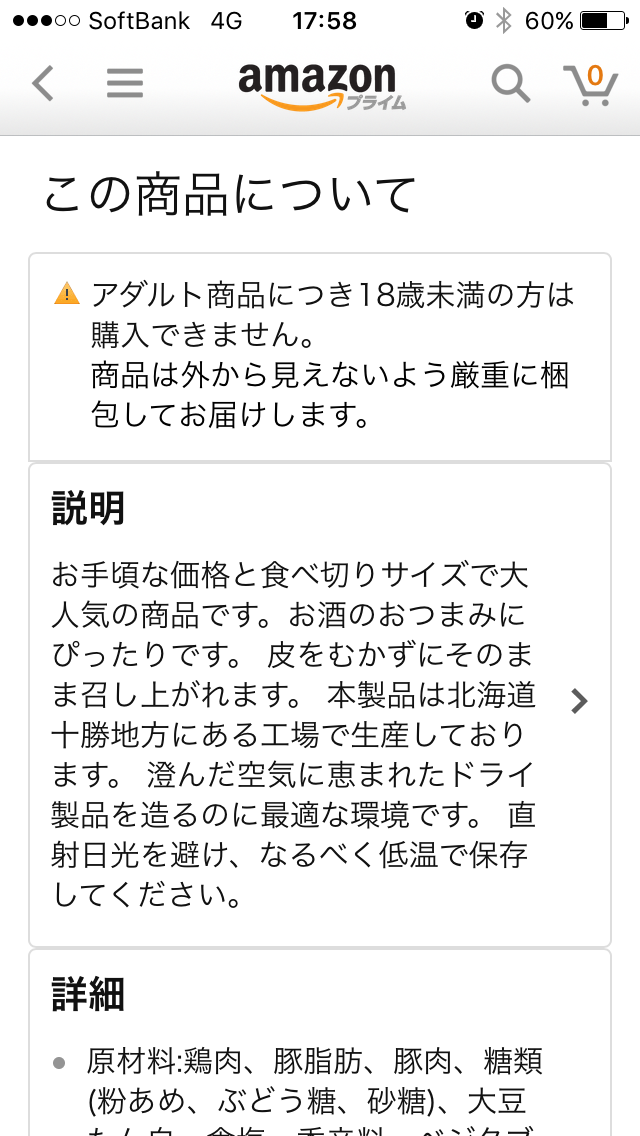Expand the 説明 description card

[320, 705]
